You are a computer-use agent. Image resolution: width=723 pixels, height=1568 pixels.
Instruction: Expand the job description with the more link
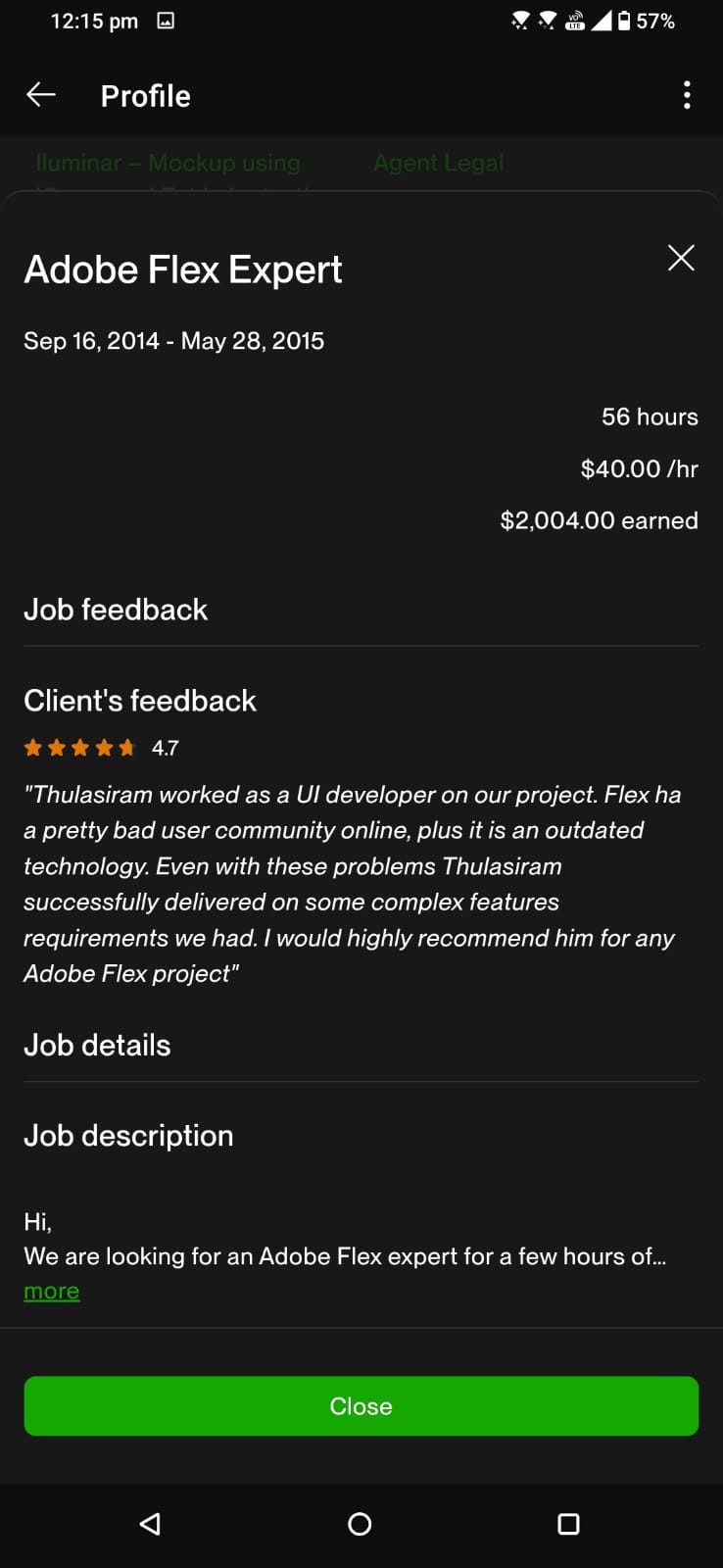[51, 1291]
